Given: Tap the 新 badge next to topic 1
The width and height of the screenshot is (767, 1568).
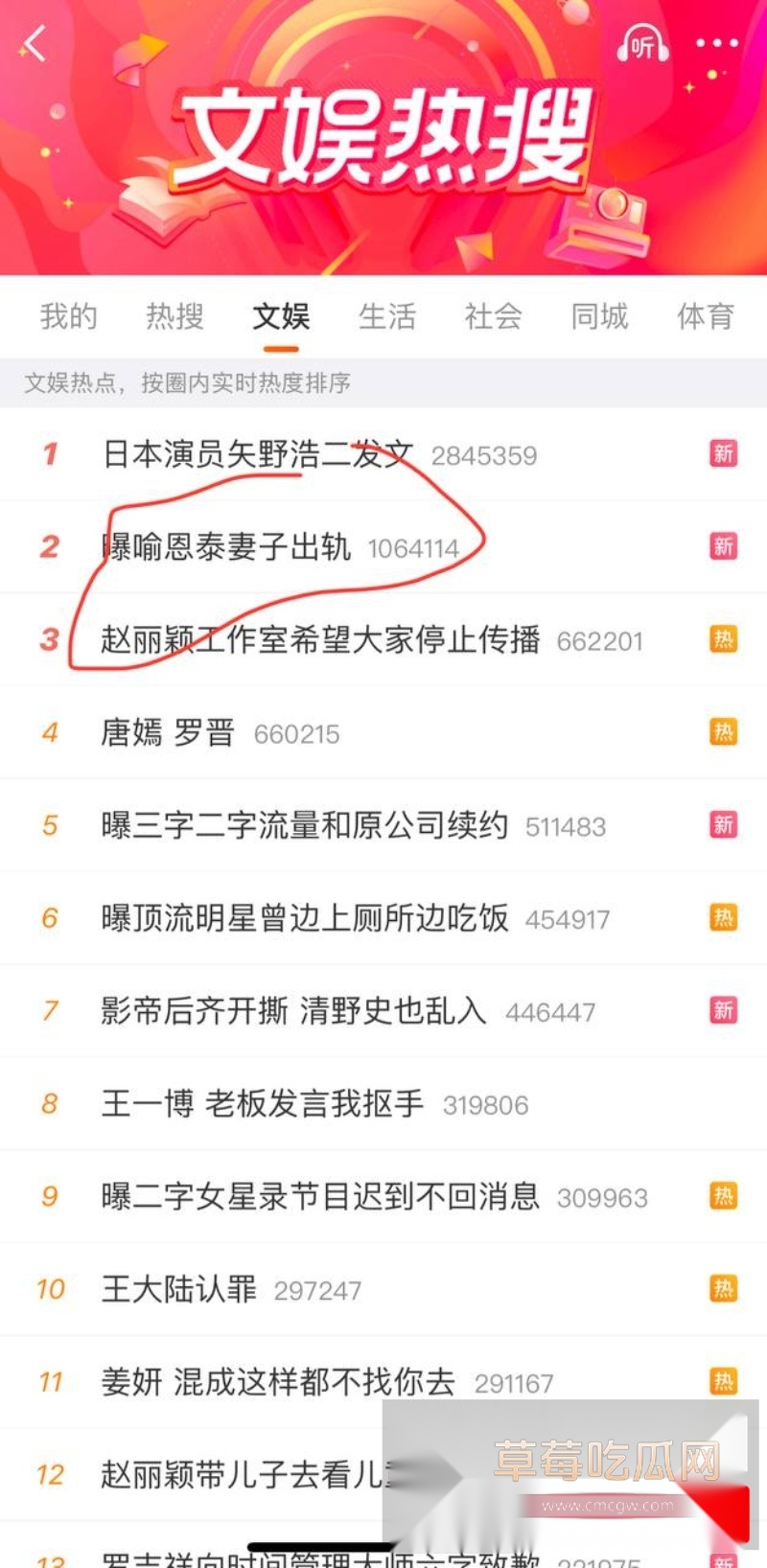Looking at the screenshot, I should 723,454.
